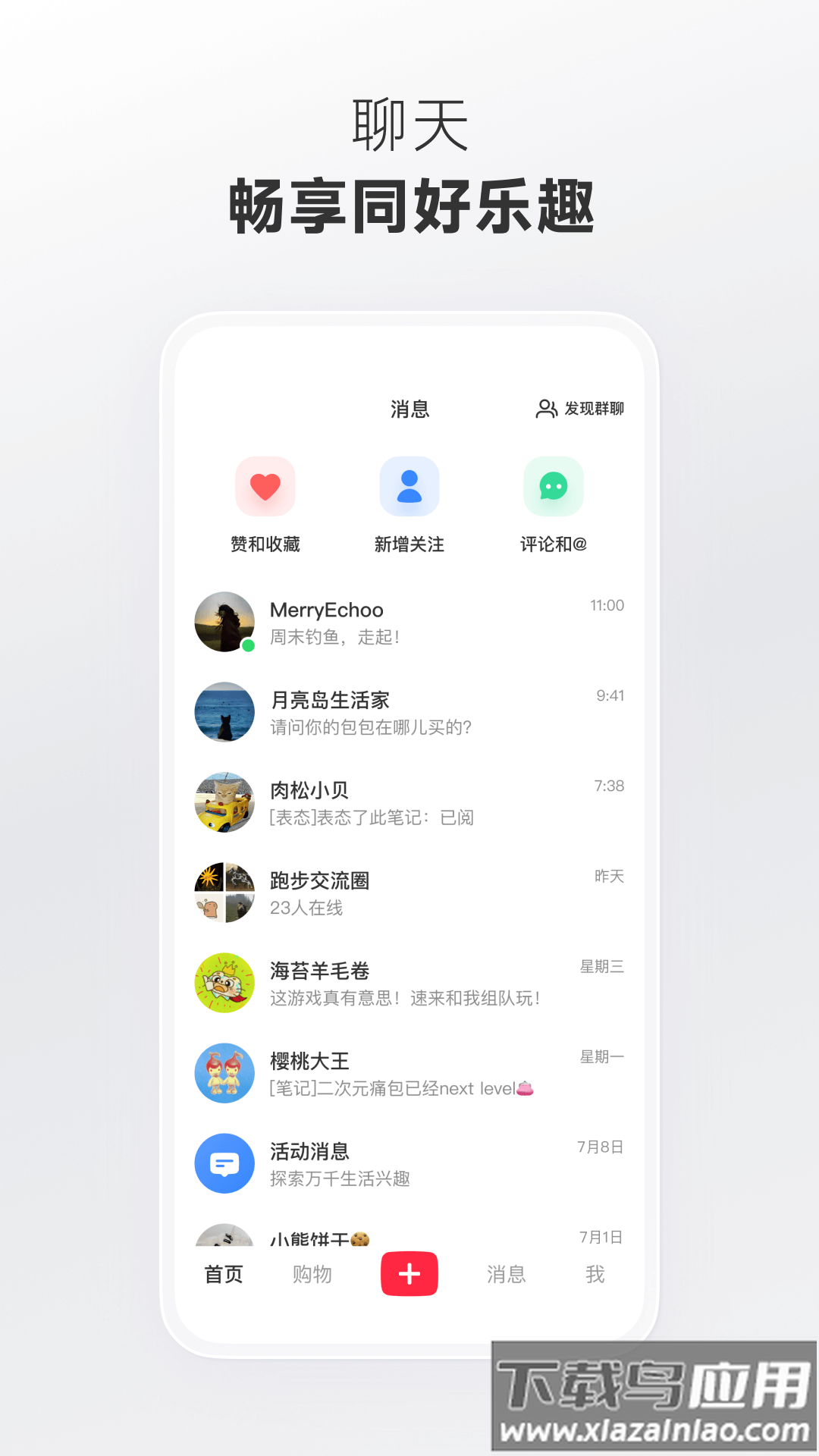Open the 活动消息 blue message icon
The image size is (819, 1456).
pyautogui.click(x=224, y=1164)
